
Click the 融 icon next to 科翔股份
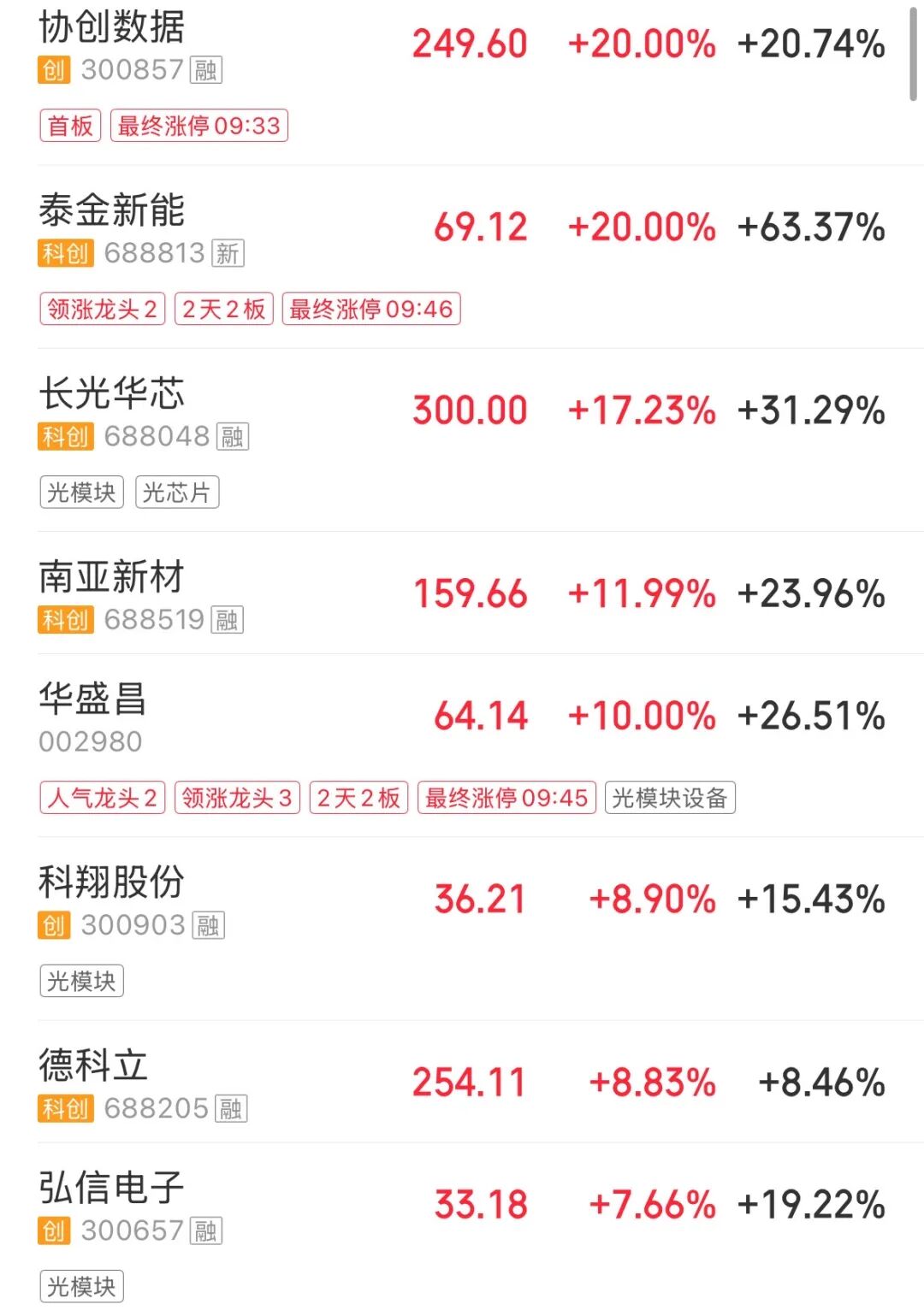[205, 926]
